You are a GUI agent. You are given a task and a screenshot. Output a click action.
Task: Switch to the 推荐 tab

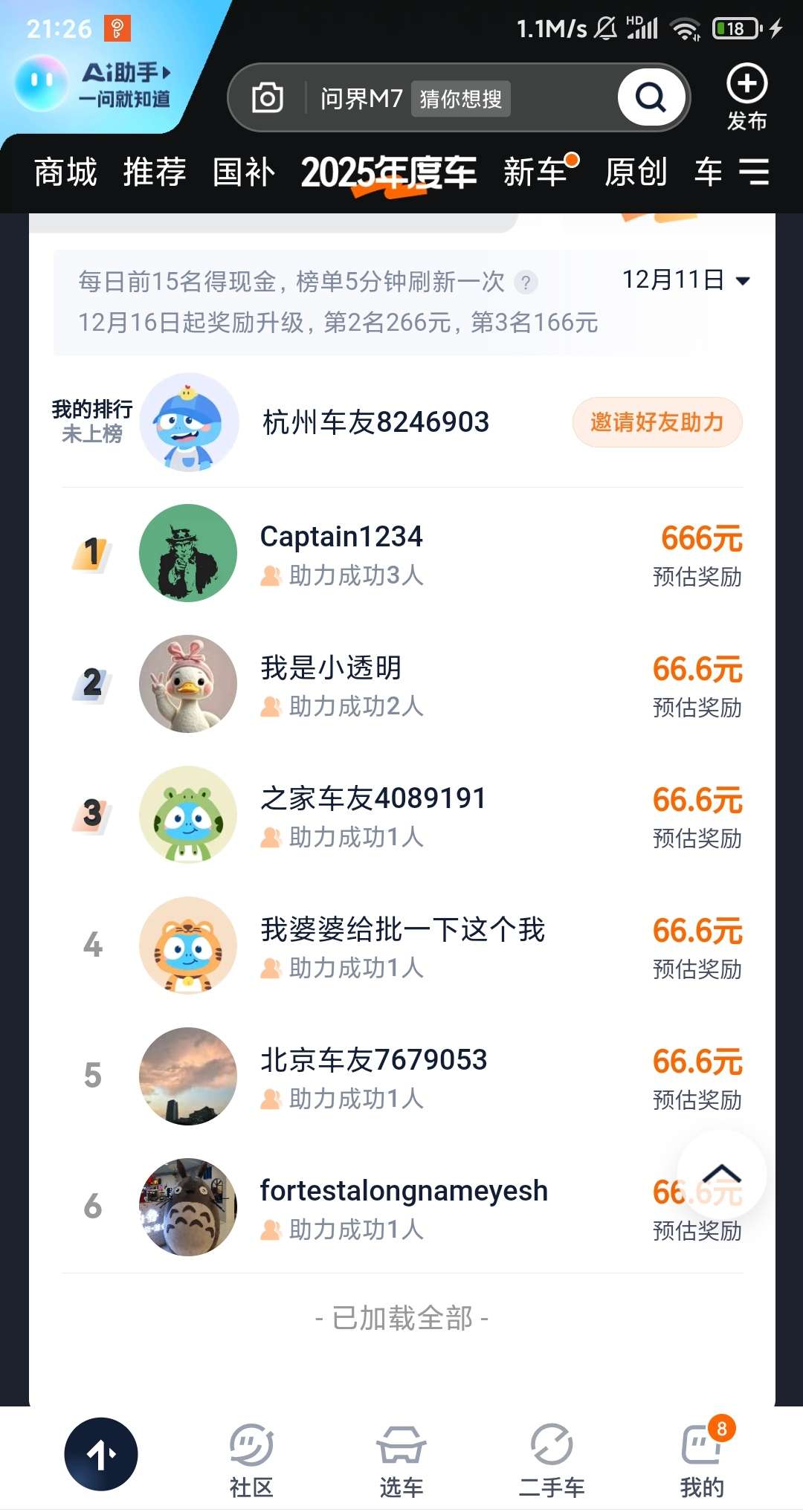155,172
